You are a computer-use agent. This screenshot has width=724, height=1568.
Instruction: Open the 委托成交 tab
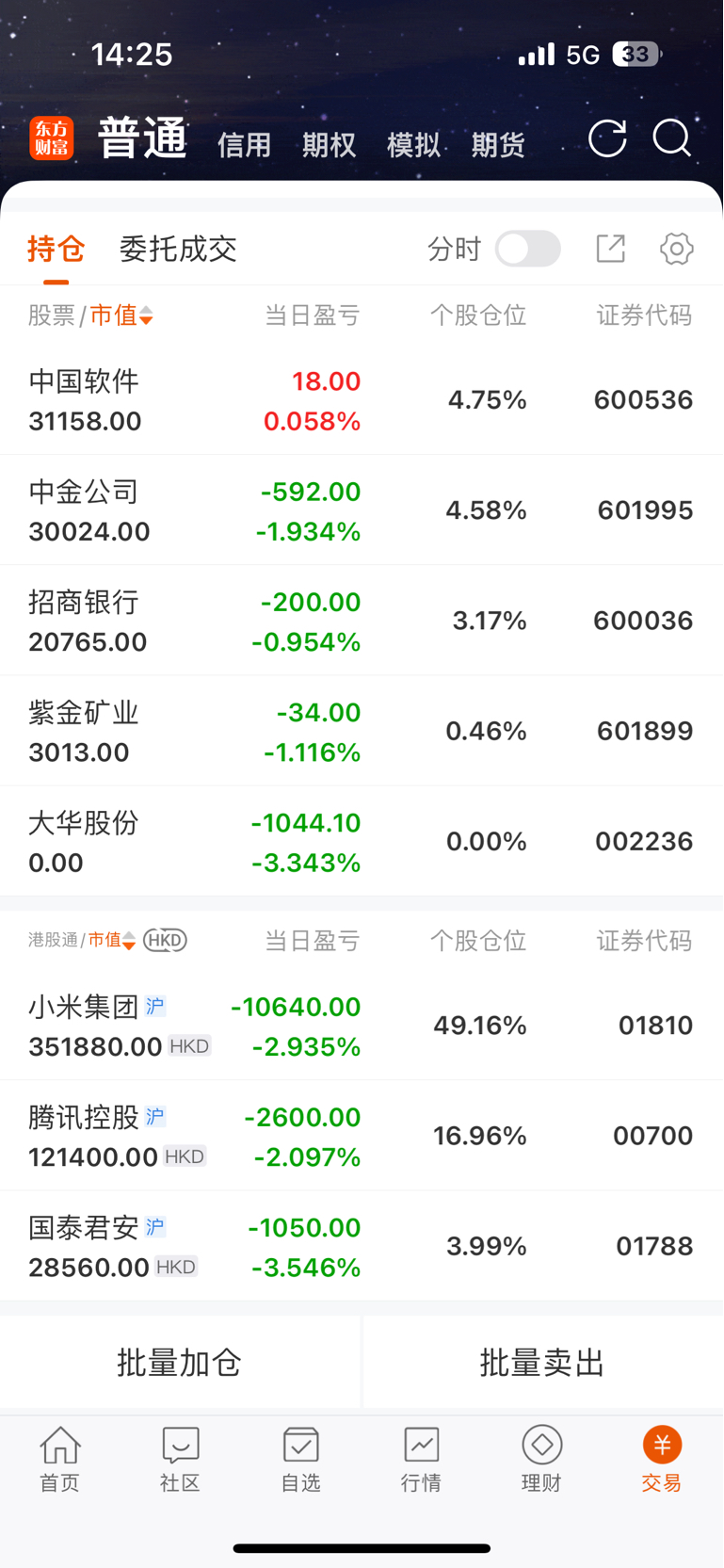[x=178, y=249]
